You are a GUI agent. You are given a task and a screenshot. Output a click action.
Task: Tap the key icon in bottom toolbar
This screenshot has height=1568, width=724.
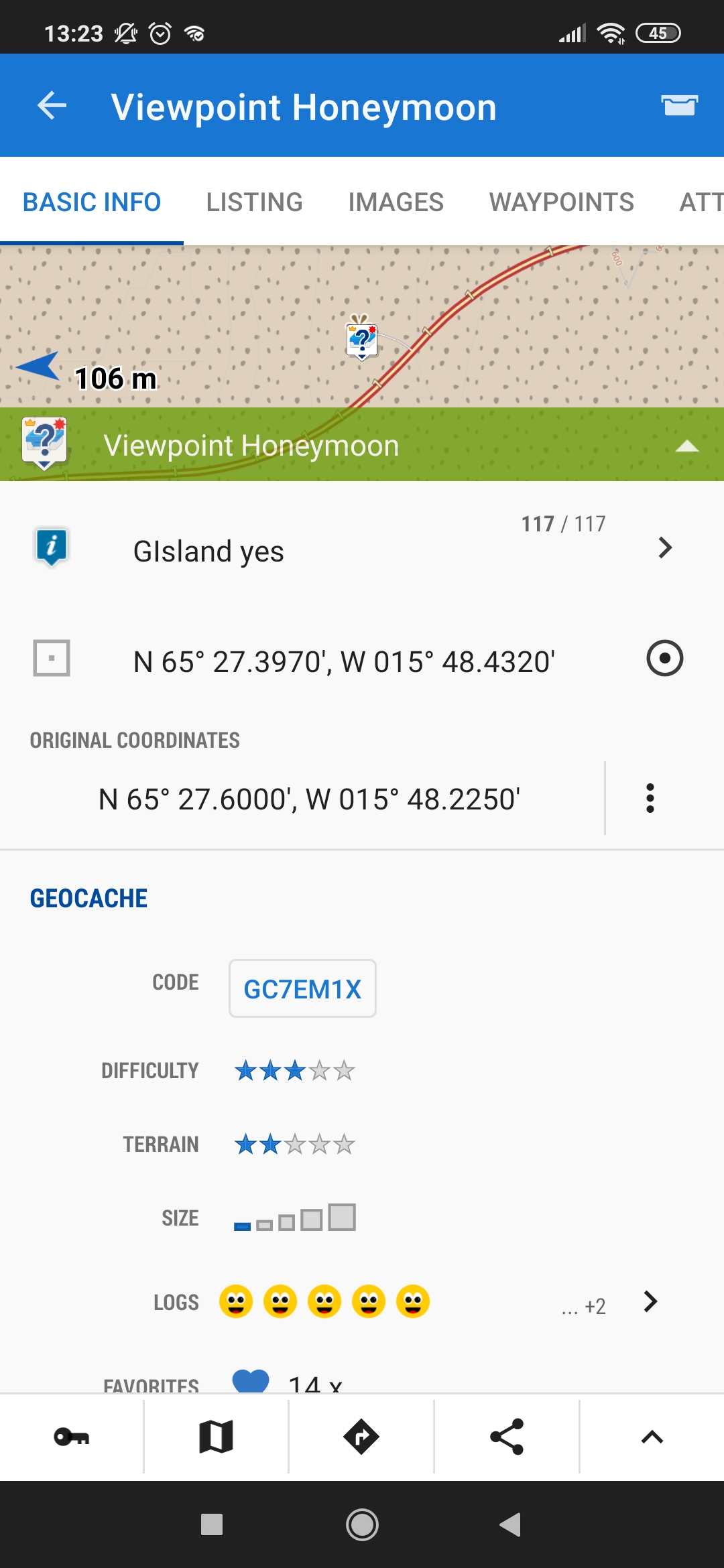(71, 1437)
